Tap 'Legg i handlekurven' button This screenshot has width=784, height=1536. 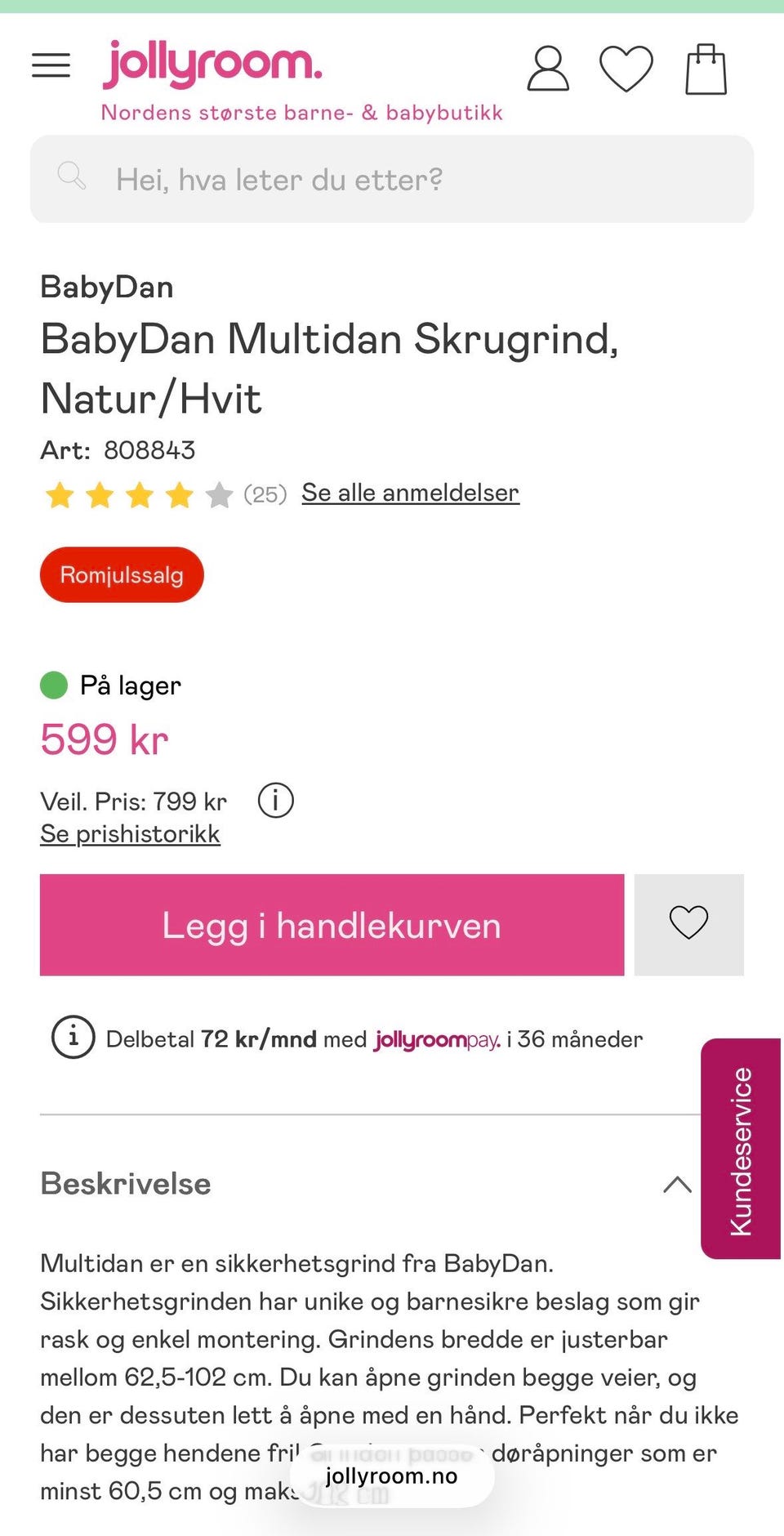point(332,925)
